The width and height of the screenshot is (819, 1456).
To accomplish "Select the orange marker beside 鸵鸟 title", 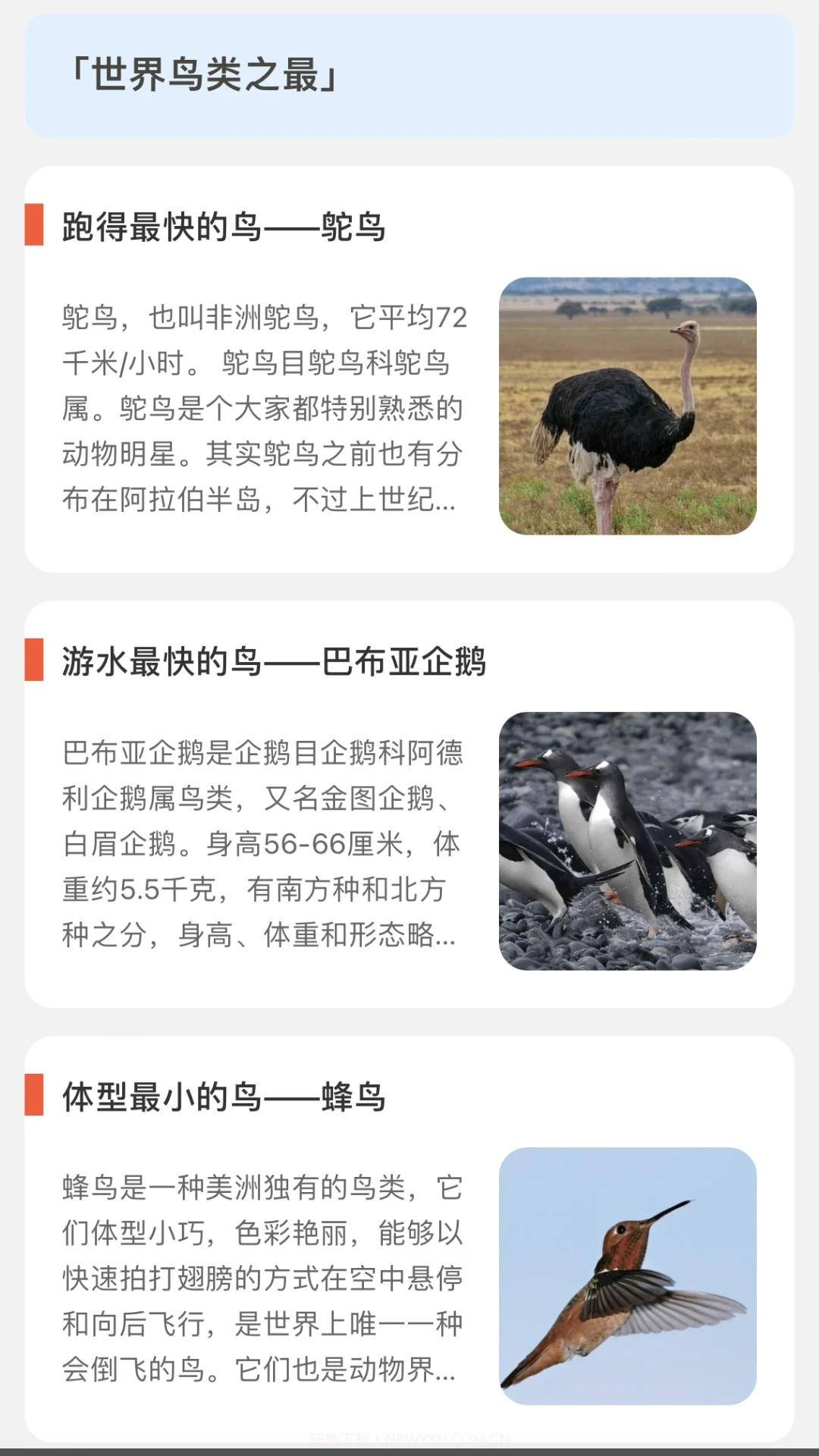I will pos(33,225).
